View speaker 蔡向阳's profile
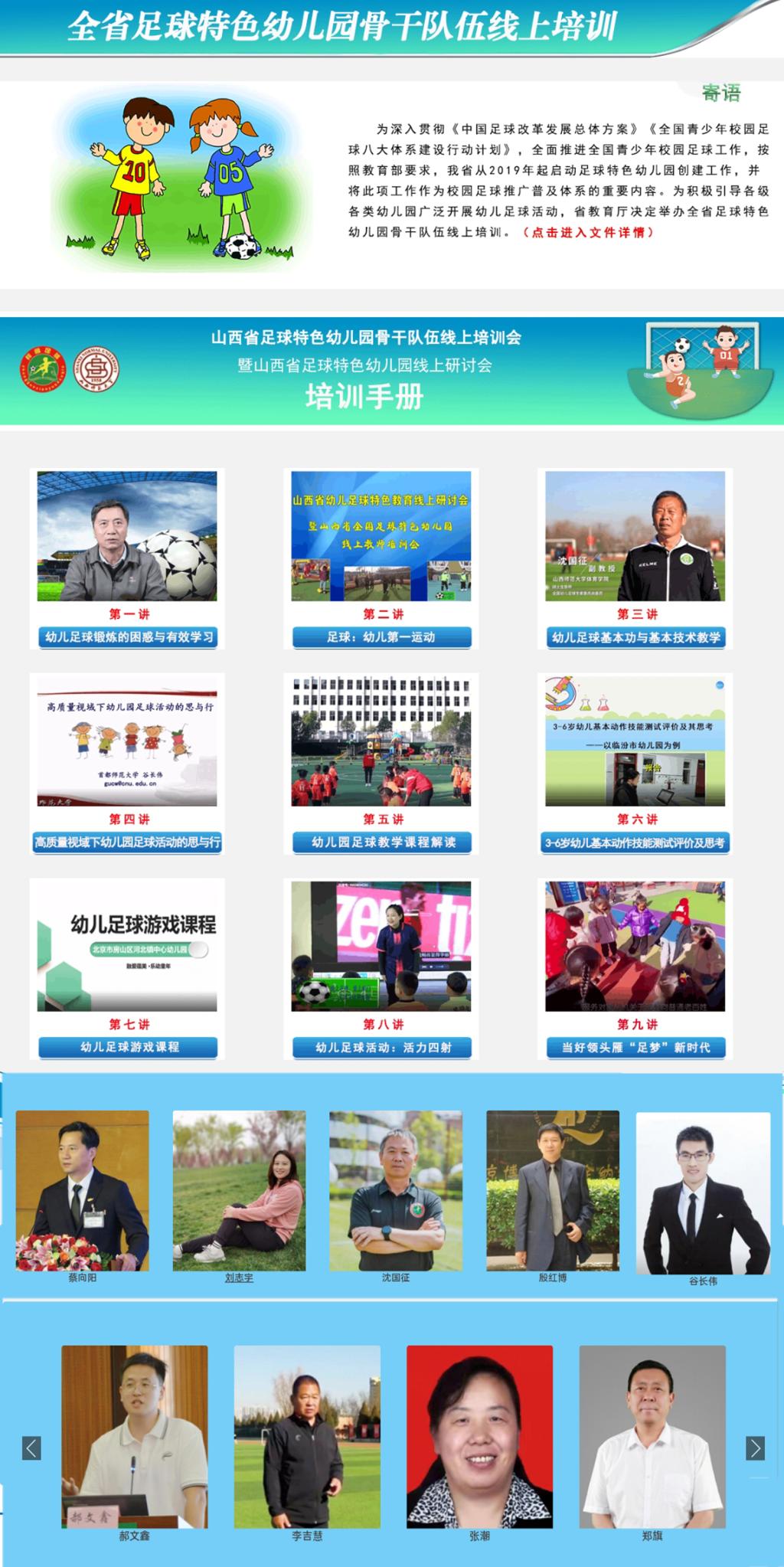This screenshot has height=1567, width=784. pos(83,1190)
